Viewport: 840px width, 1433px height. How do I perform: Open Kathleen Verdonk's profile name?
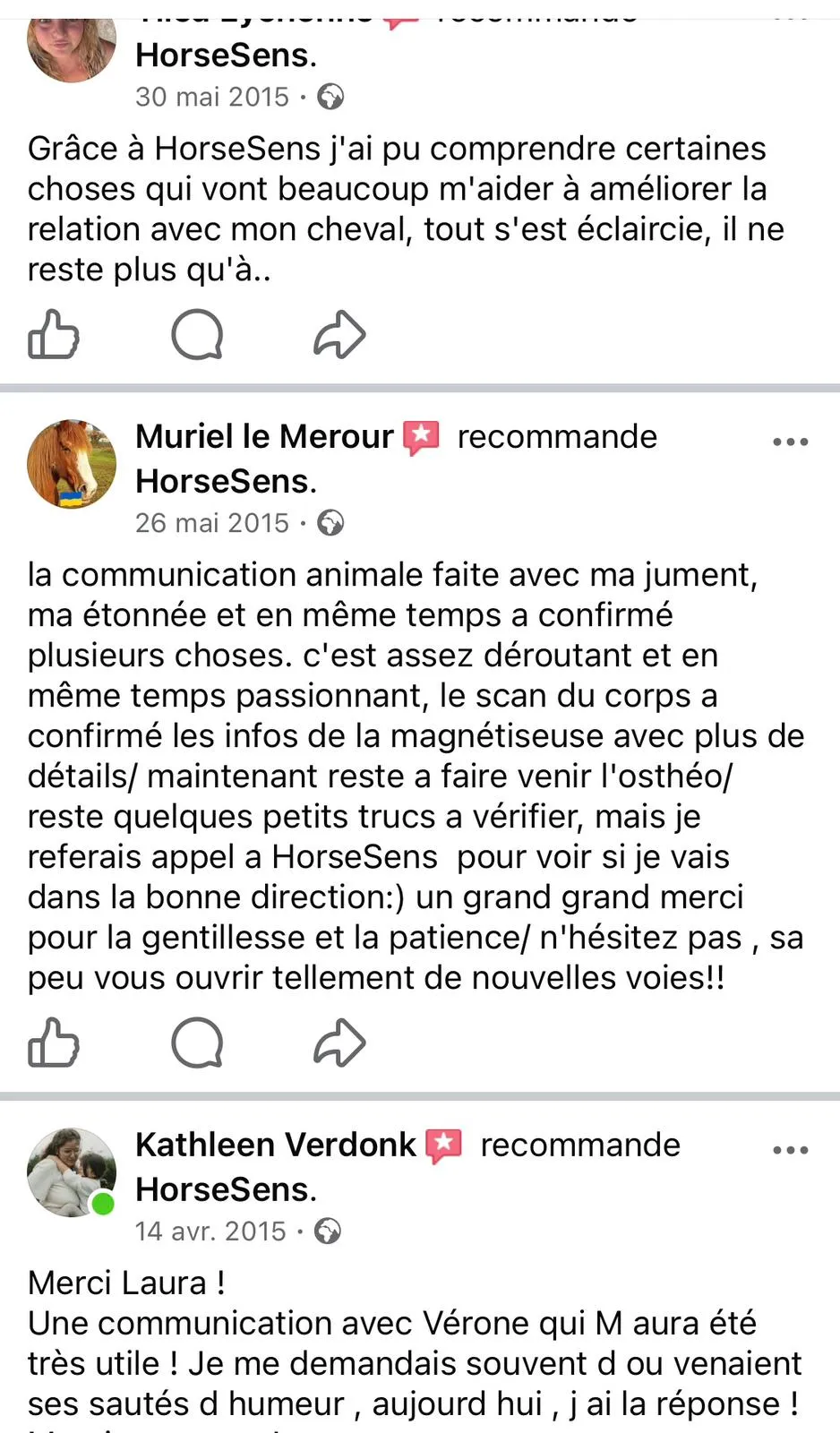point(276,1145)
